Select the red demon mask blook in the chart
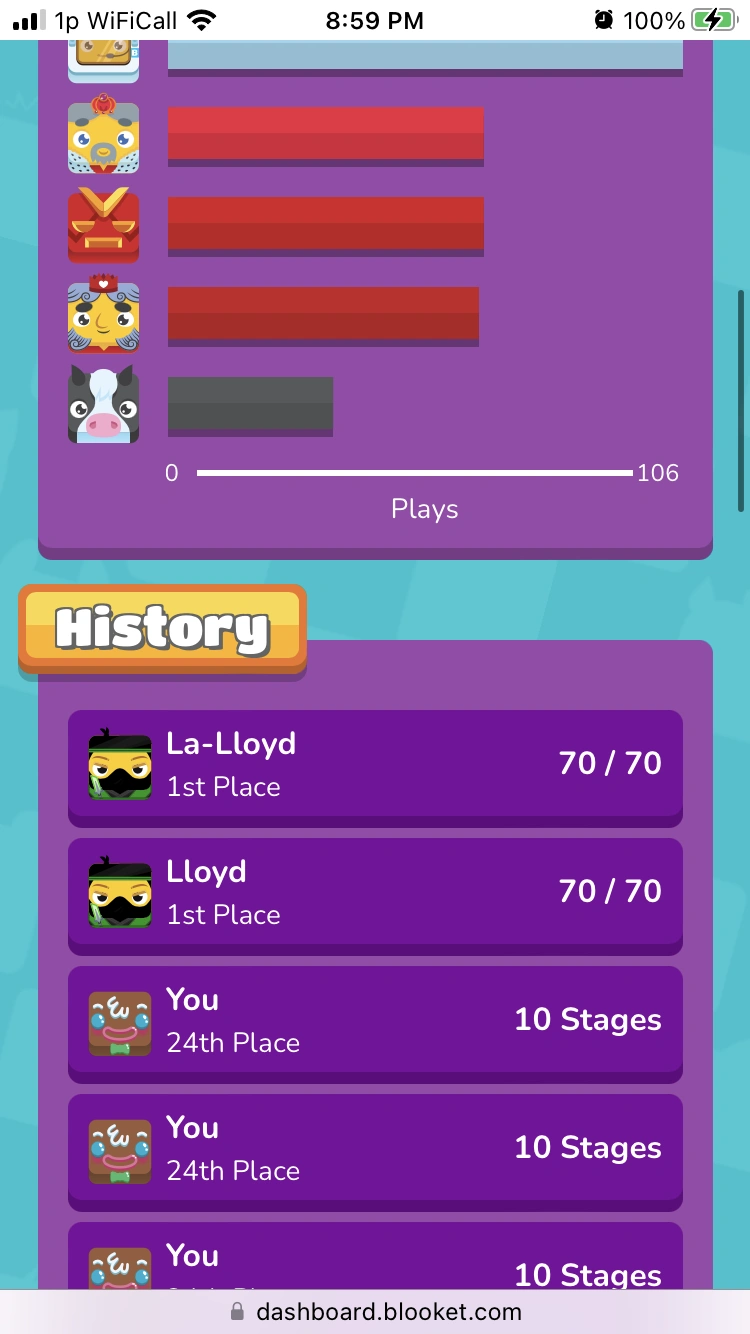 point(104,227)
